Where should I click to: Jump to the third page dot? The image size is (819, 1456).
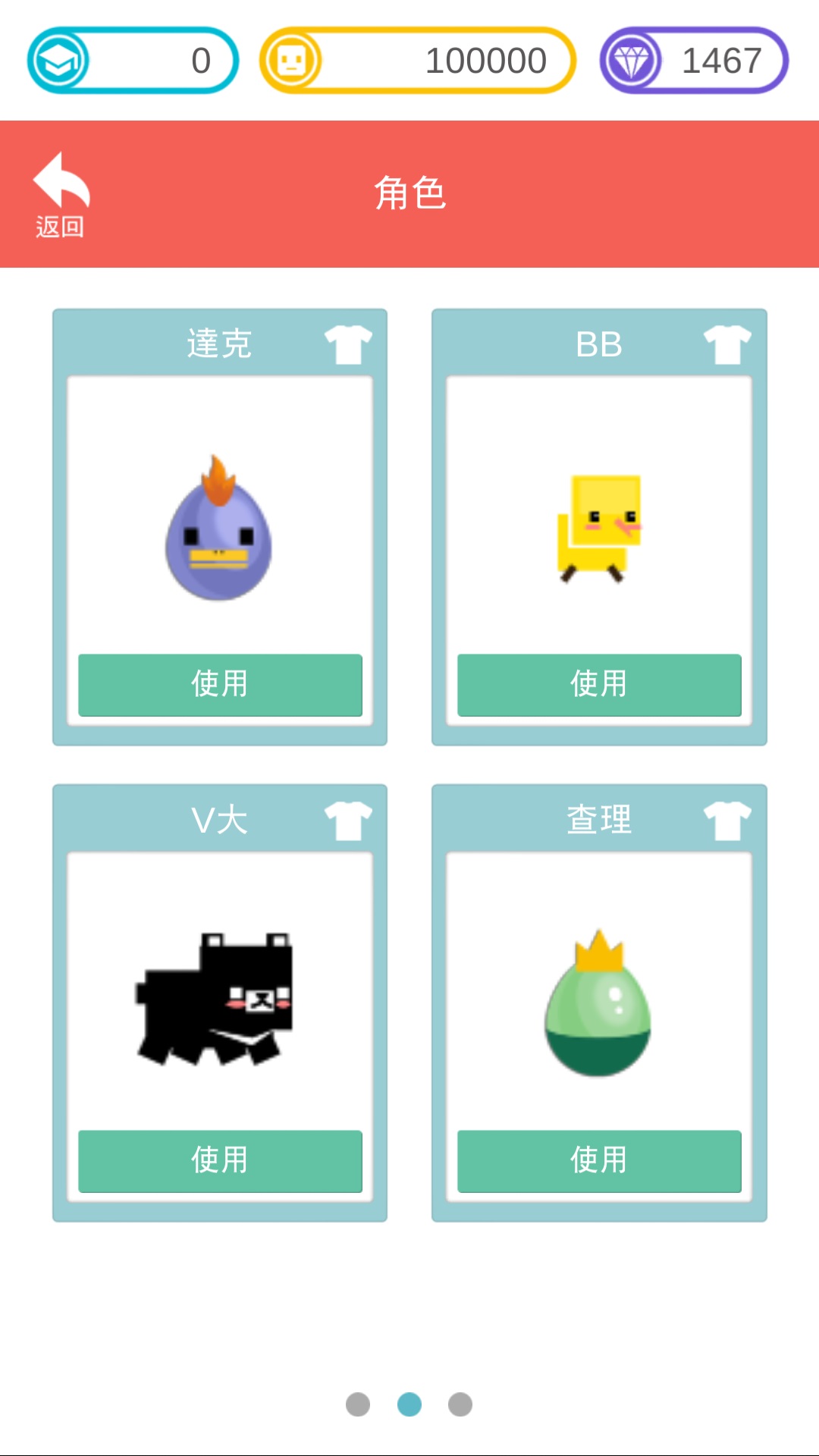[460, 1404]
